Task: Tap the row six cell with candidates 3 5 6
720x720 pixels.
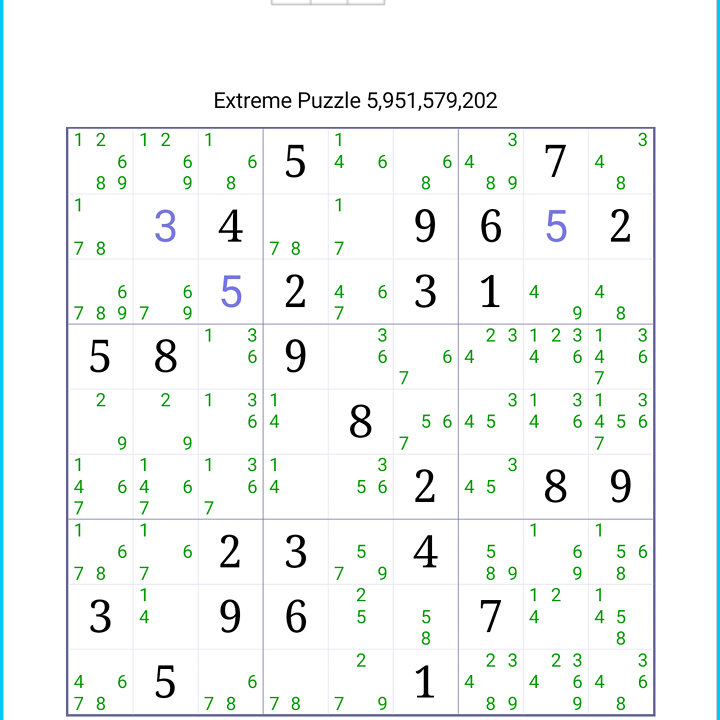Action: tap(360, 487)
